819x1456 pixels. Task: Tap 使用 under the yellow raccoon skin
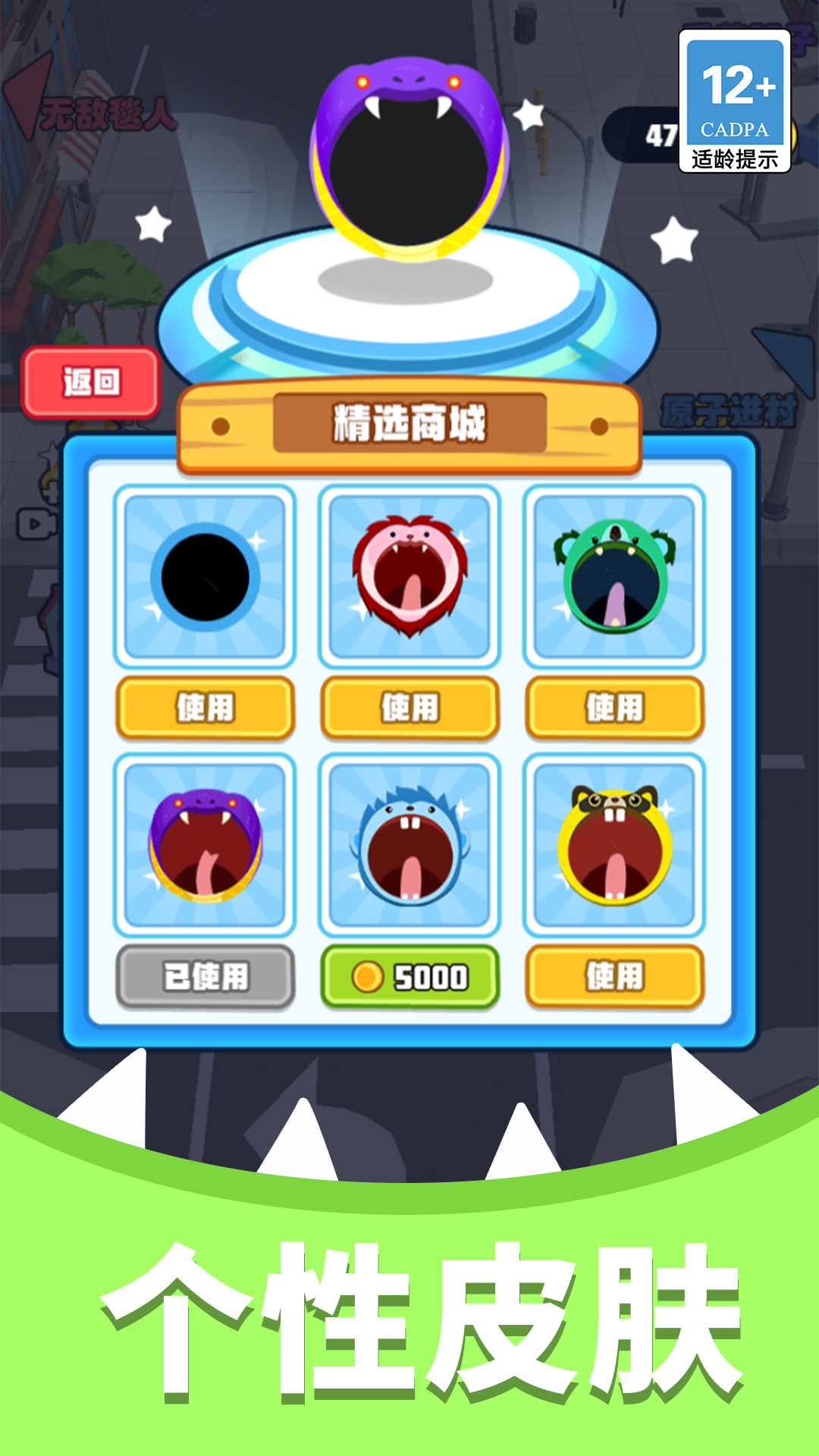pyautogui.click(x=614, y=978)
